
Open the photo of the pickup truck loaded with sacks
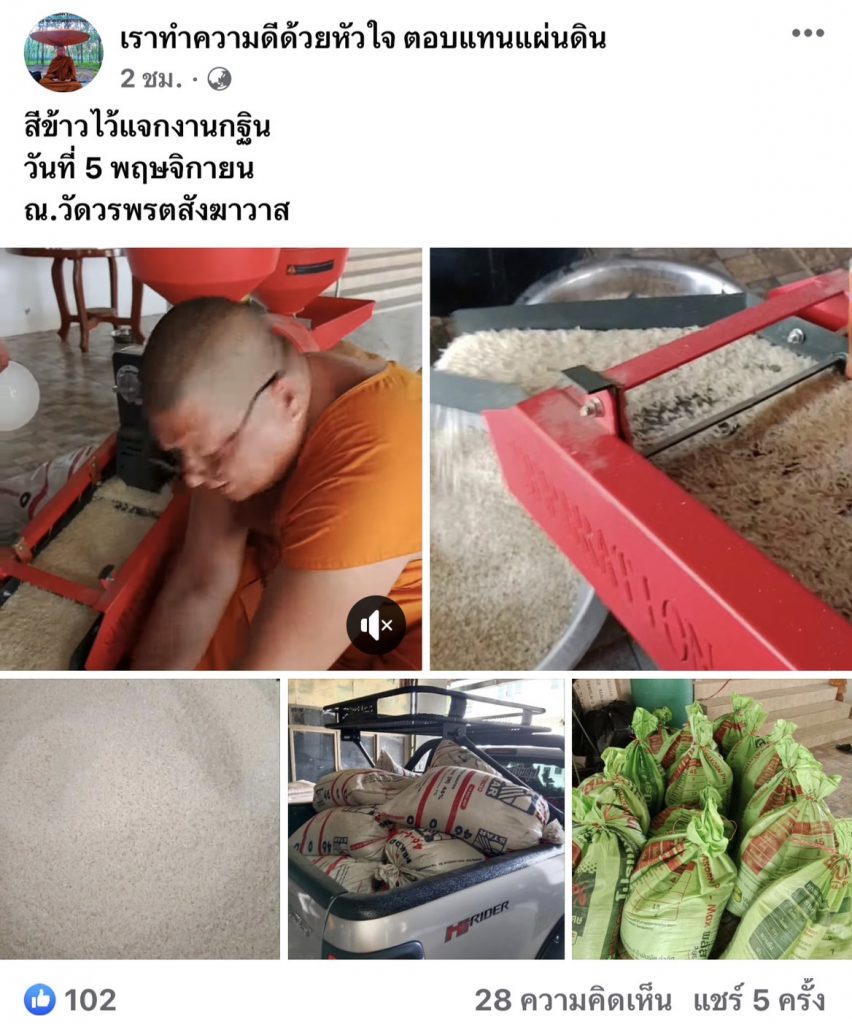coord(426,819)
